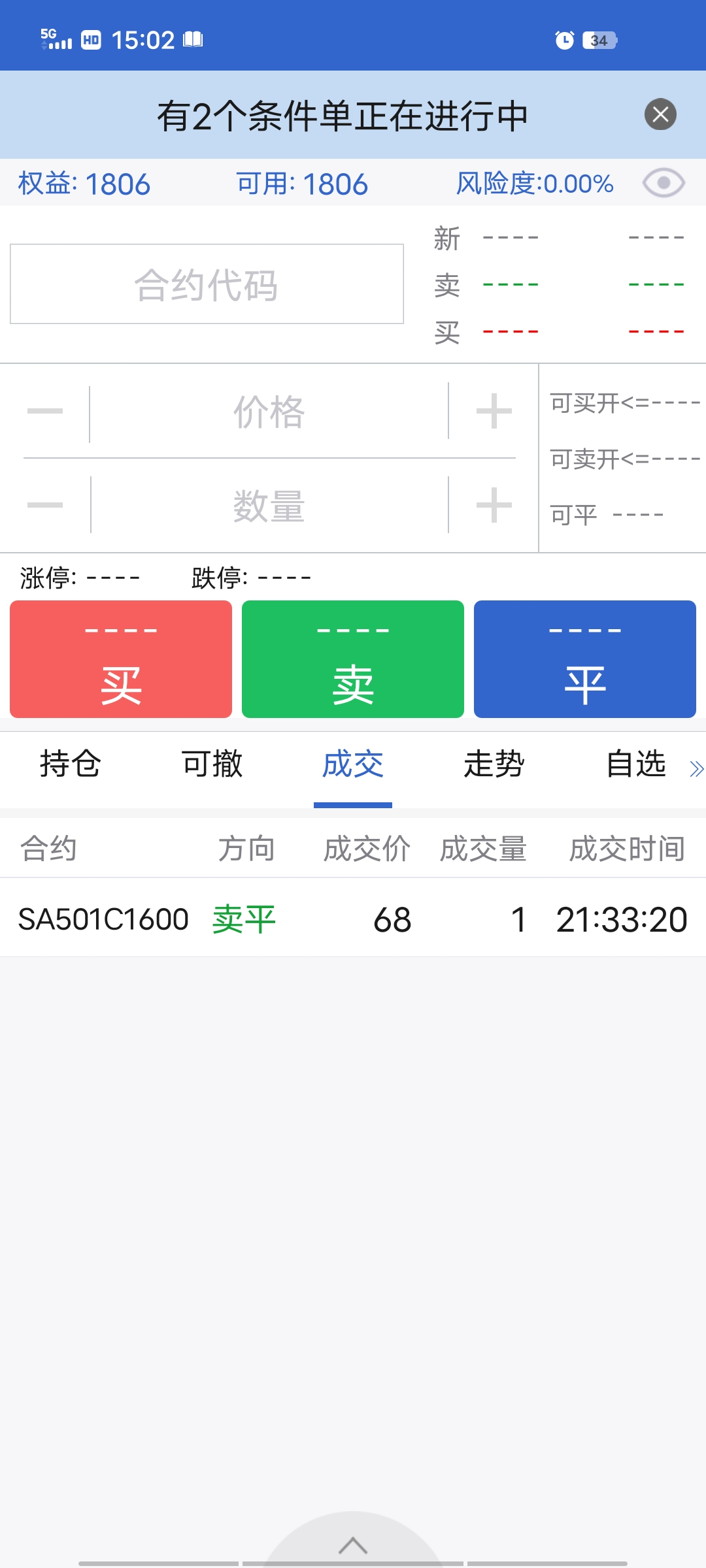Focus the 价格 price input
Viewport: 706px width, 1568px height.
[x=269, y=412]
